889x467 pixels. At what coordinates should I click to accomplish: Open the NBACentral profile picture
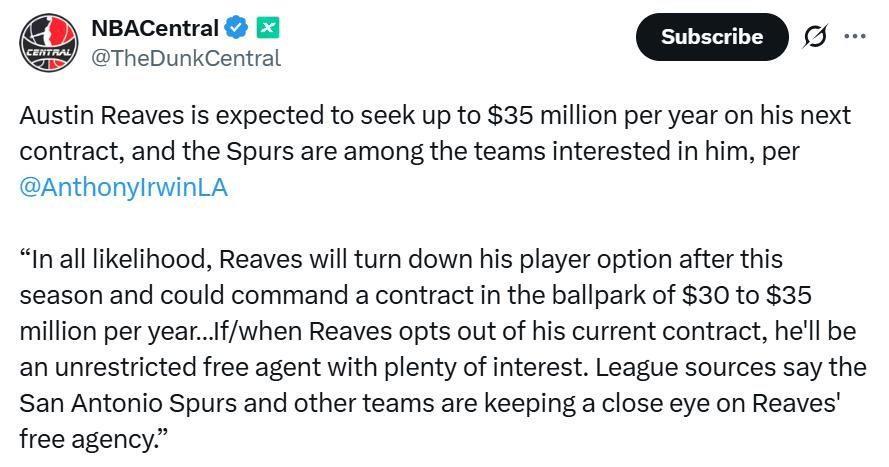pos(46,42)
